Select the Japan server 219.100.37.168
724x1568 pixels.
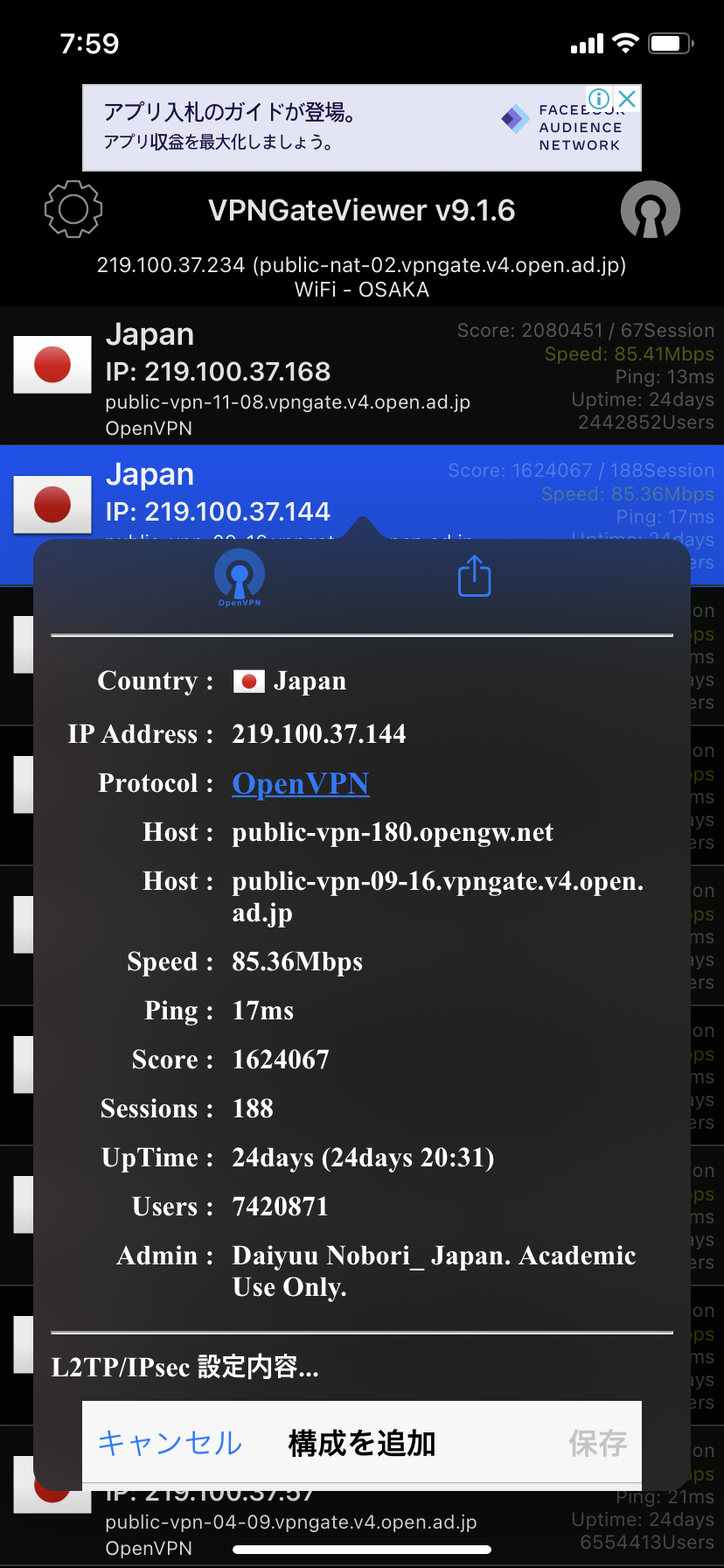(362, 376)
